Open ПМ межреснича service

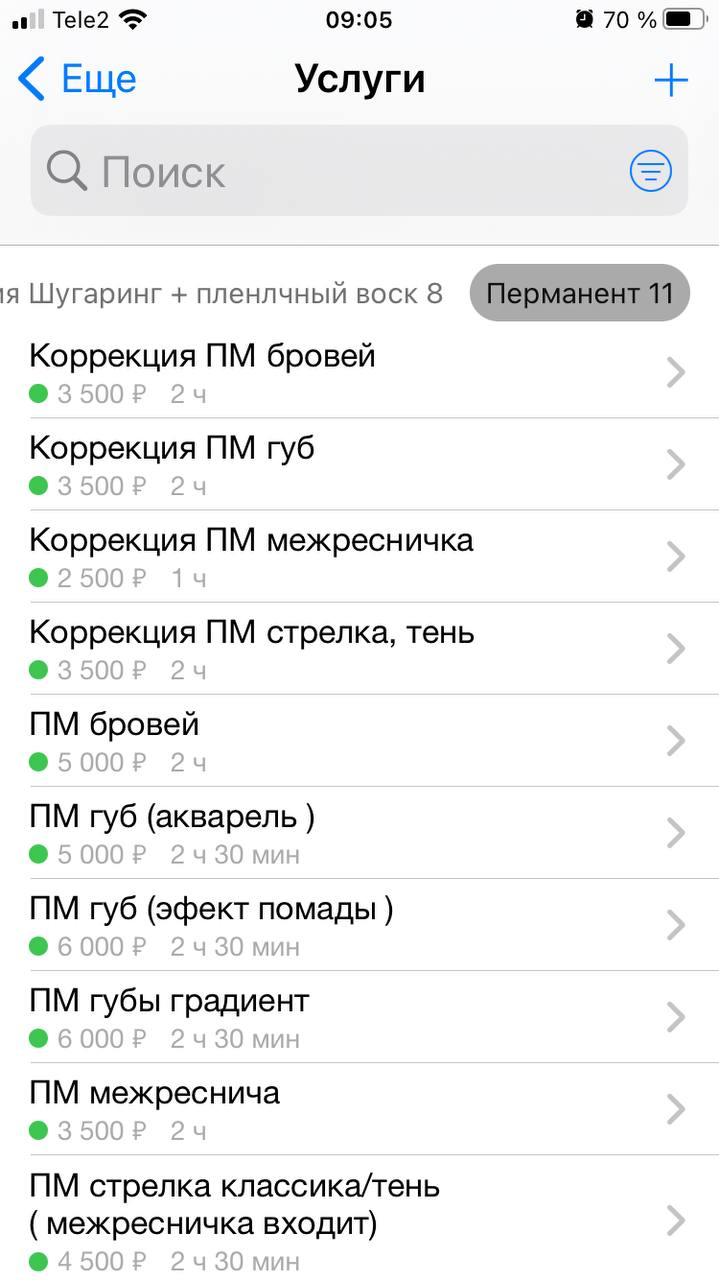pos(359,1109)
